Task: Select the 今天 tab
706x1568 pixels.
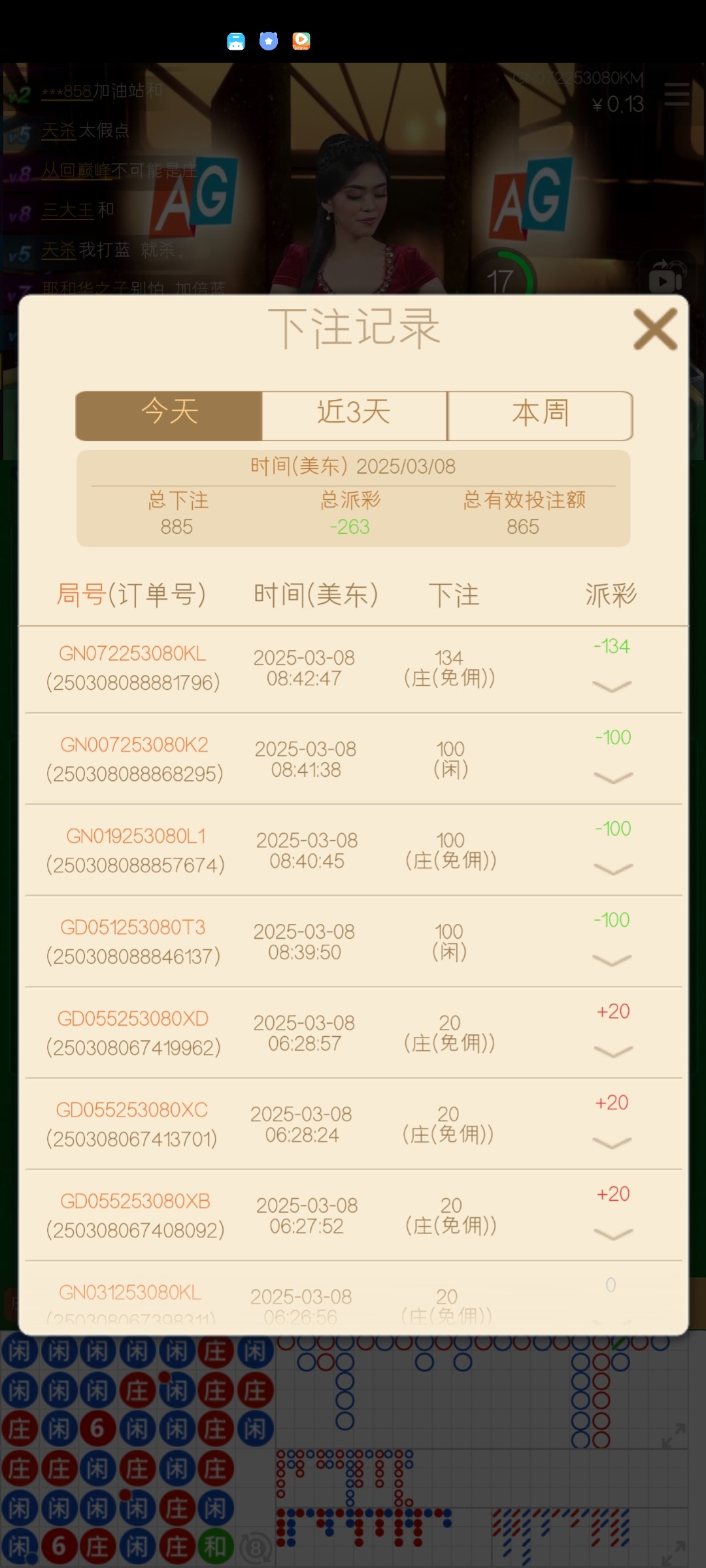Action: pyautogui.click(x=169, y=416)
